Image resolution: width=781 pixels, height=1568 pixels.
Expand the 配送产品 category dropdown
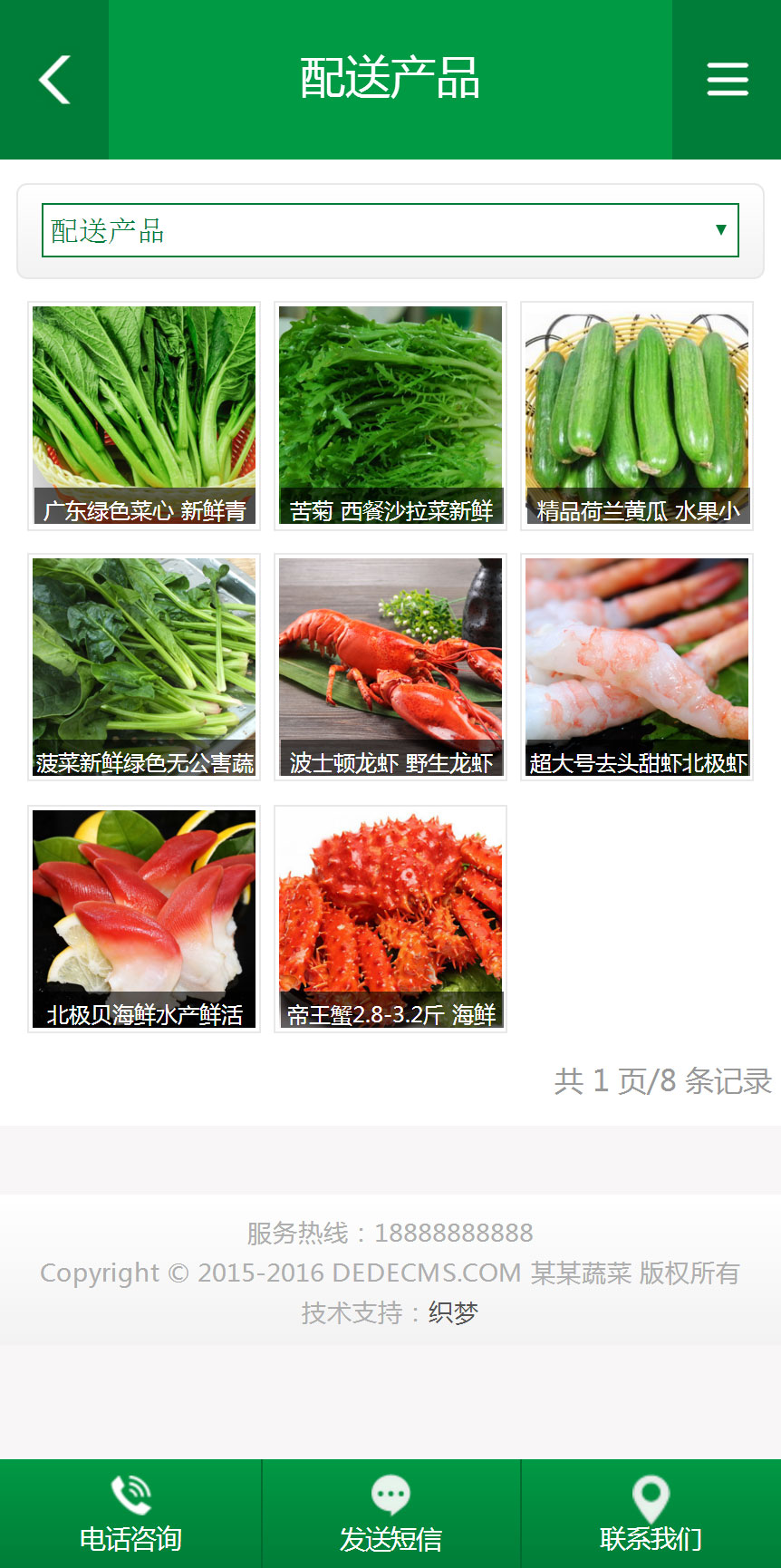click(x=390, y=230)
